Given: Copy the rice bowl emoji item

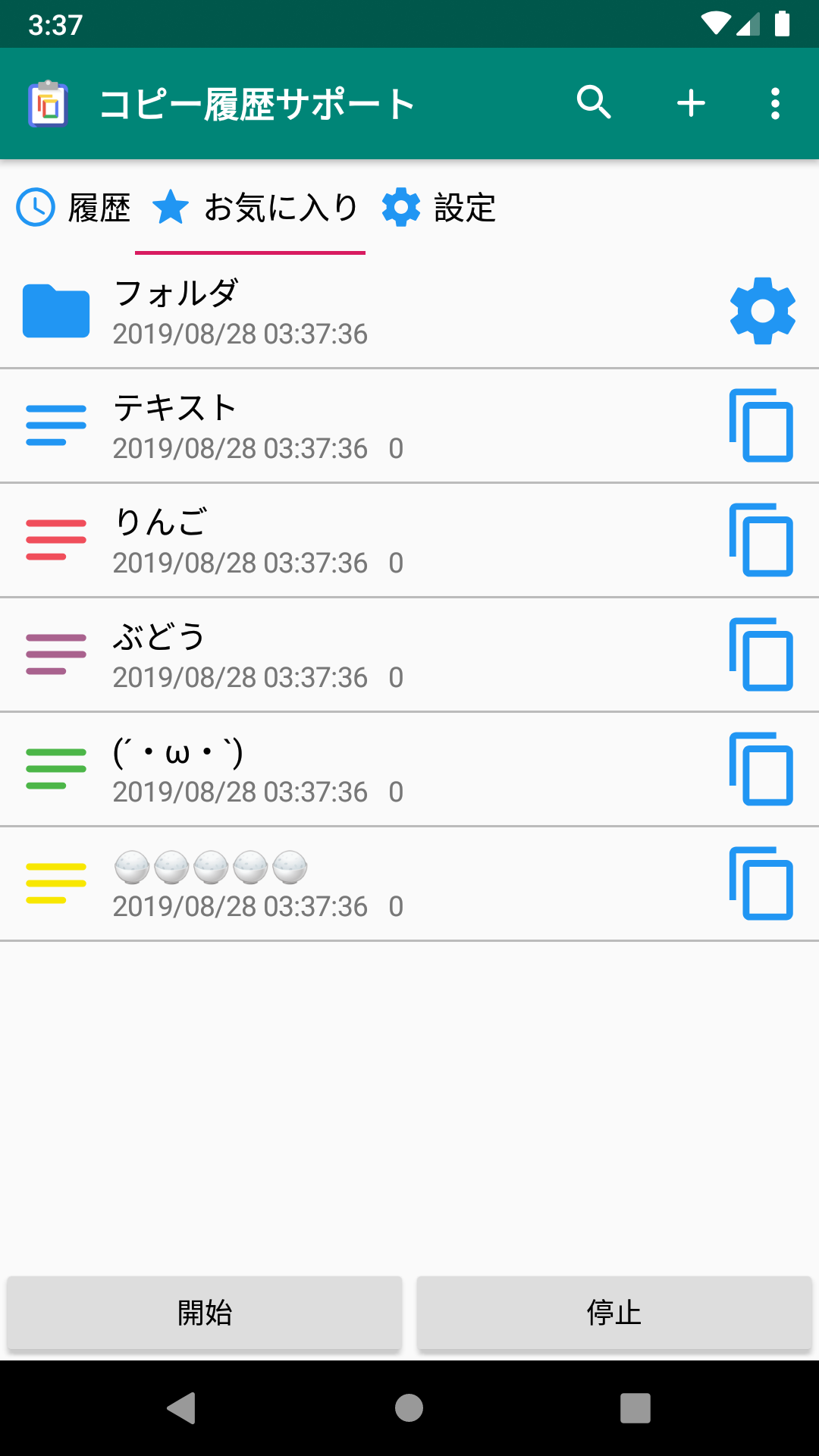Looking at the screenshot, I should click(761, 883).
